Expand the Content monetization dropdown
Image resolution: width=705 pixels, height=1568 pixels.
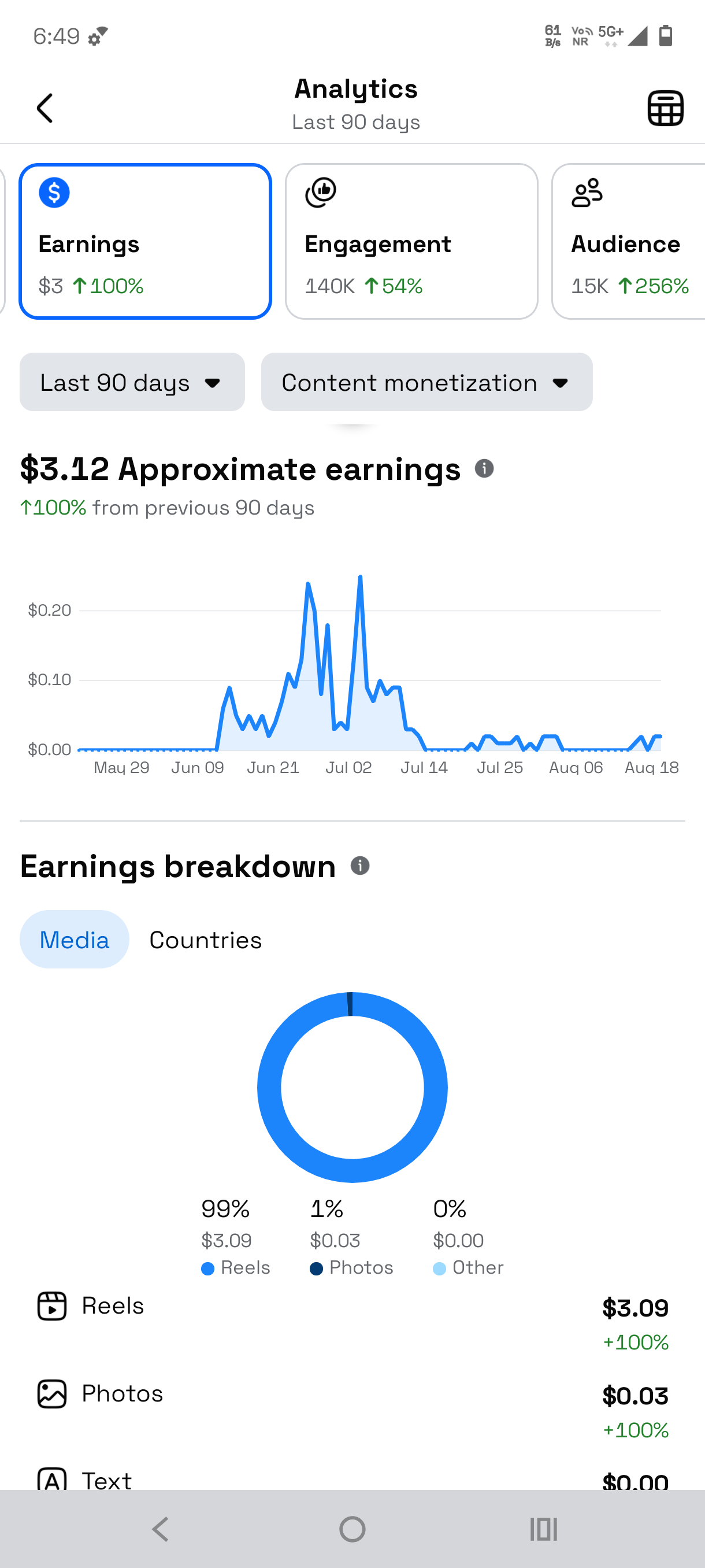tap(426, 382)
